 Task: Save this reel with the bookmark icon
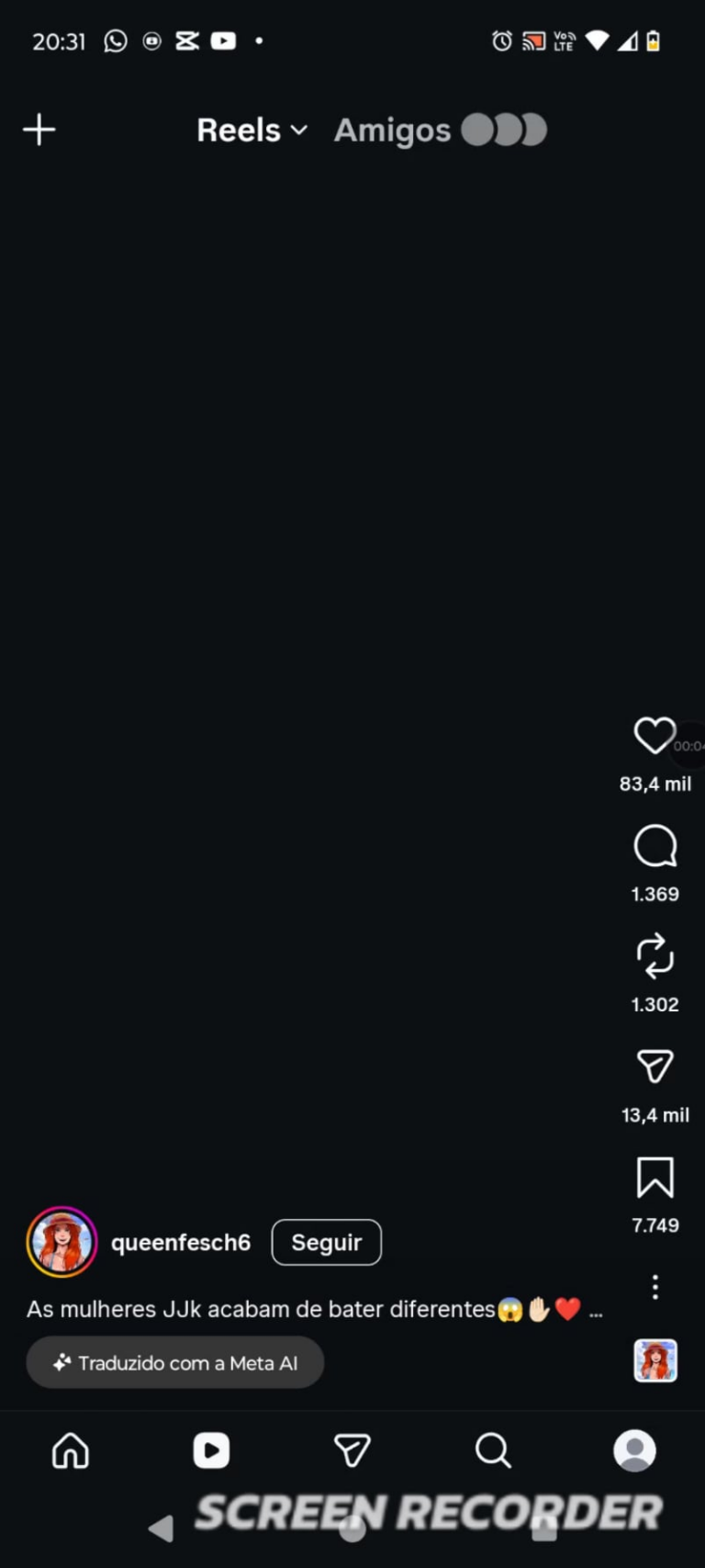click(x=655, y=1177)
